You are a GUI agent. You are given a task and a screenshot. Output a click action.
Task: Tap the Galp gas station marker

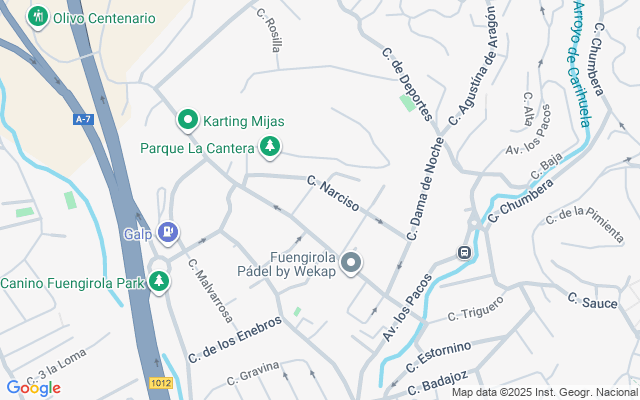(169, 233)
